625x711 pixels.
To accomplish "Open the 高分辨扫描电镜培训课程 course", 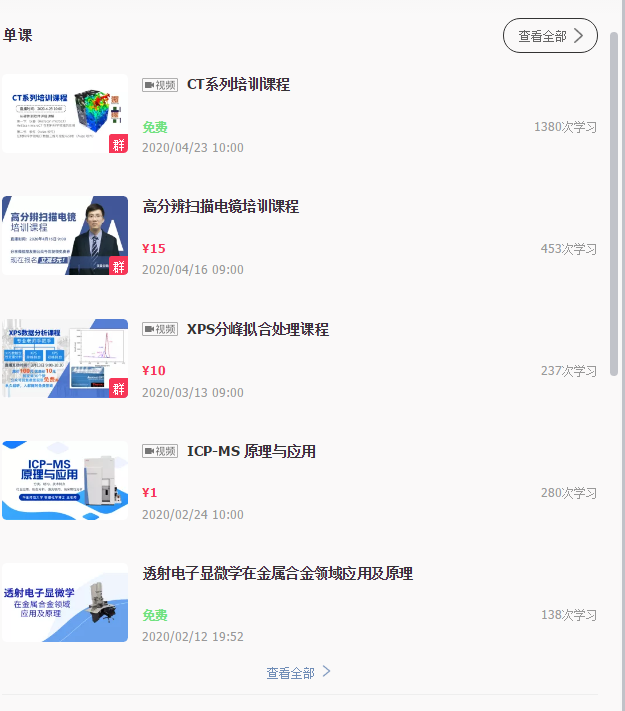I will tap(221, 207).
